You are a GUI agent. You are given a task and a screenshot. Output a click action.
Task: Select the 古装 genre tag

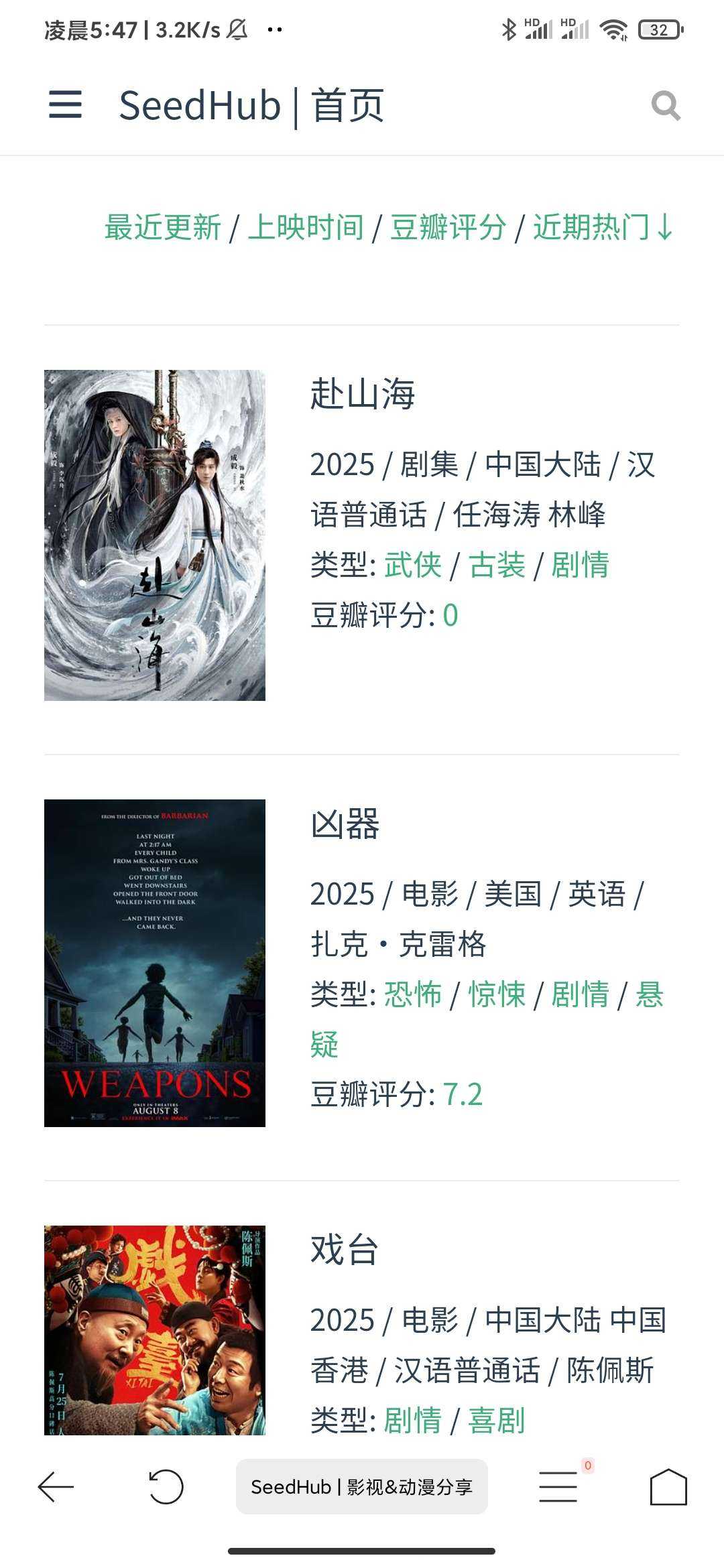[x=497, y=565]
